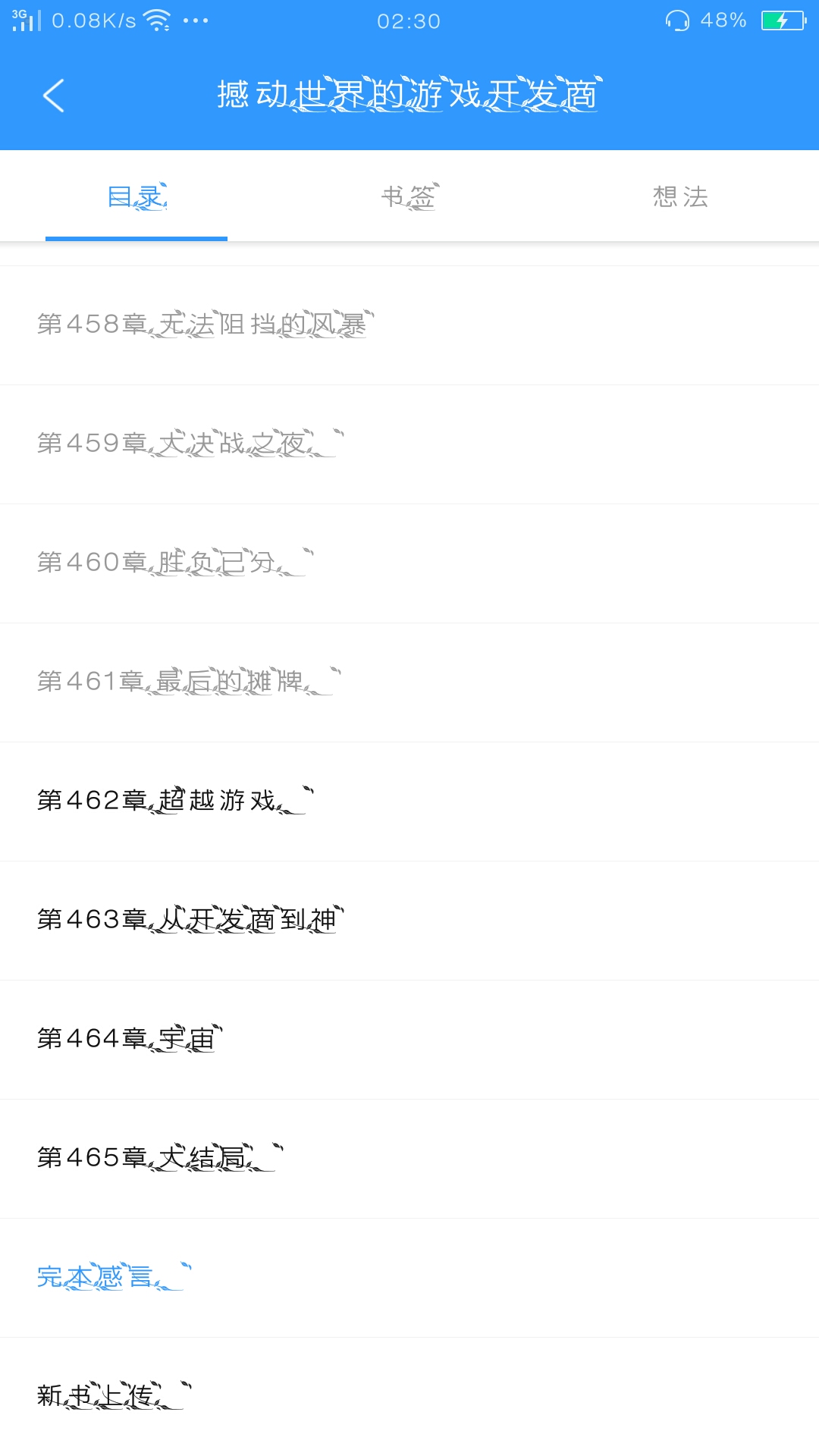Screen dimensions: 819x1456
Task: Open the 新书上传 entry
Action: pos(409,1396)
